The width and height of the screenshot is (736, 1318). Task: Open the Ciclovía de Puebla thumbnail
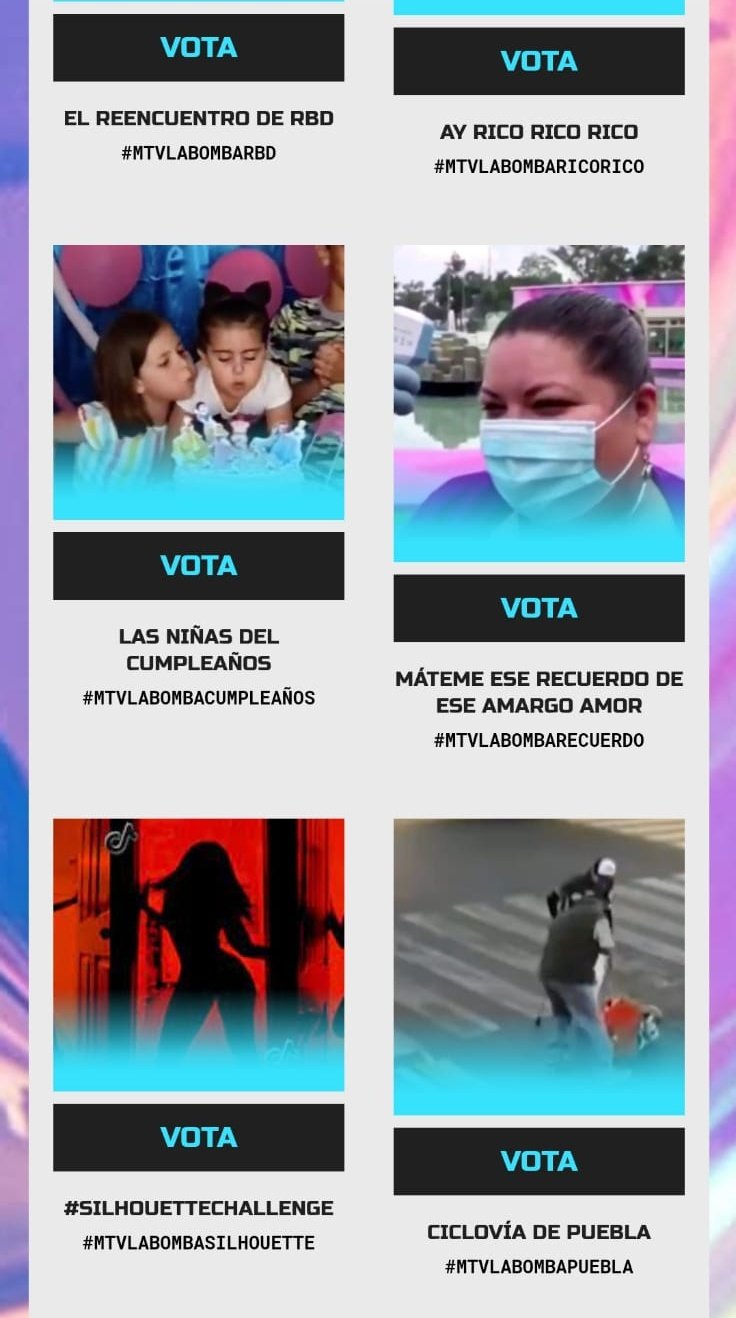[539, 967]
